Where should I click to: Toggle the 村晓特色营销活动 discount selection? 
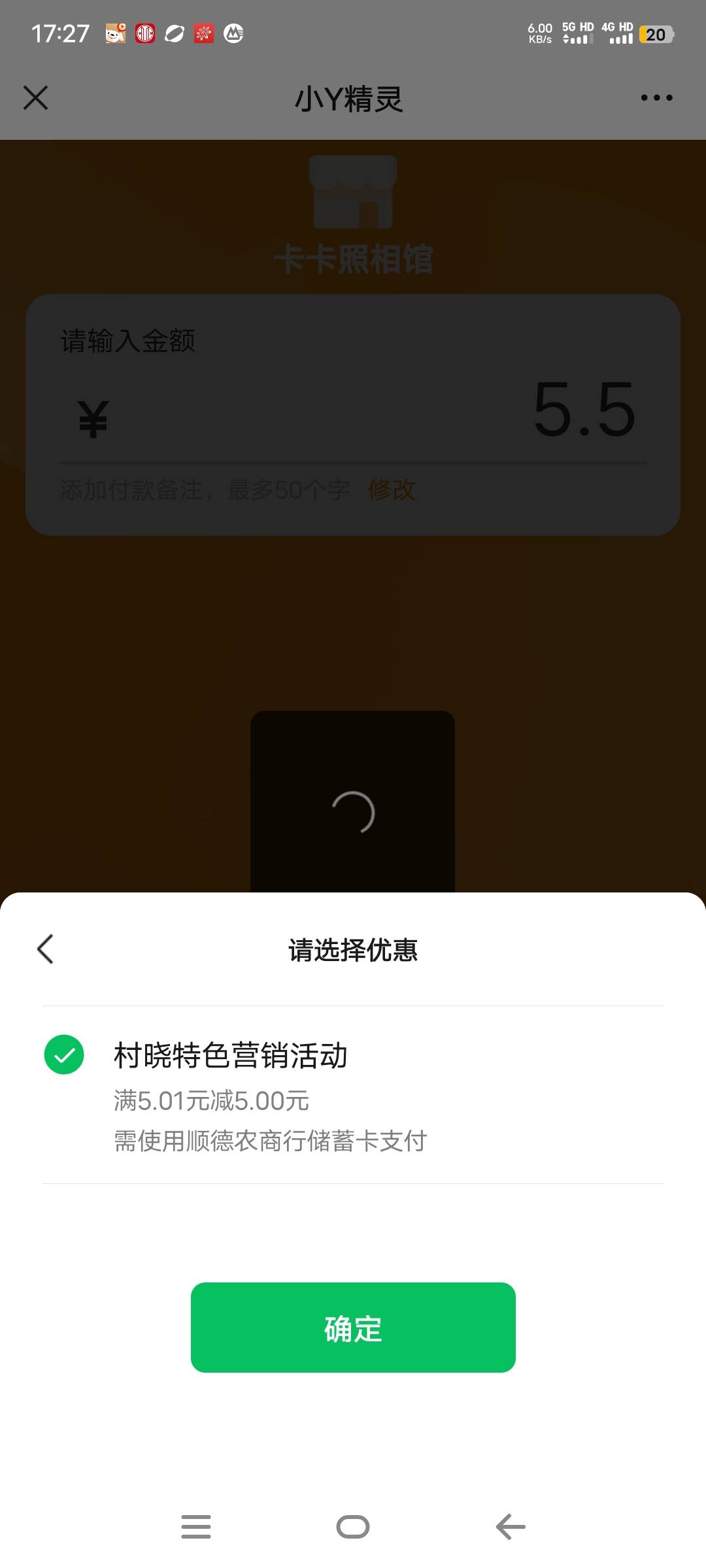pyautogui.click(x=64, y=1054)
